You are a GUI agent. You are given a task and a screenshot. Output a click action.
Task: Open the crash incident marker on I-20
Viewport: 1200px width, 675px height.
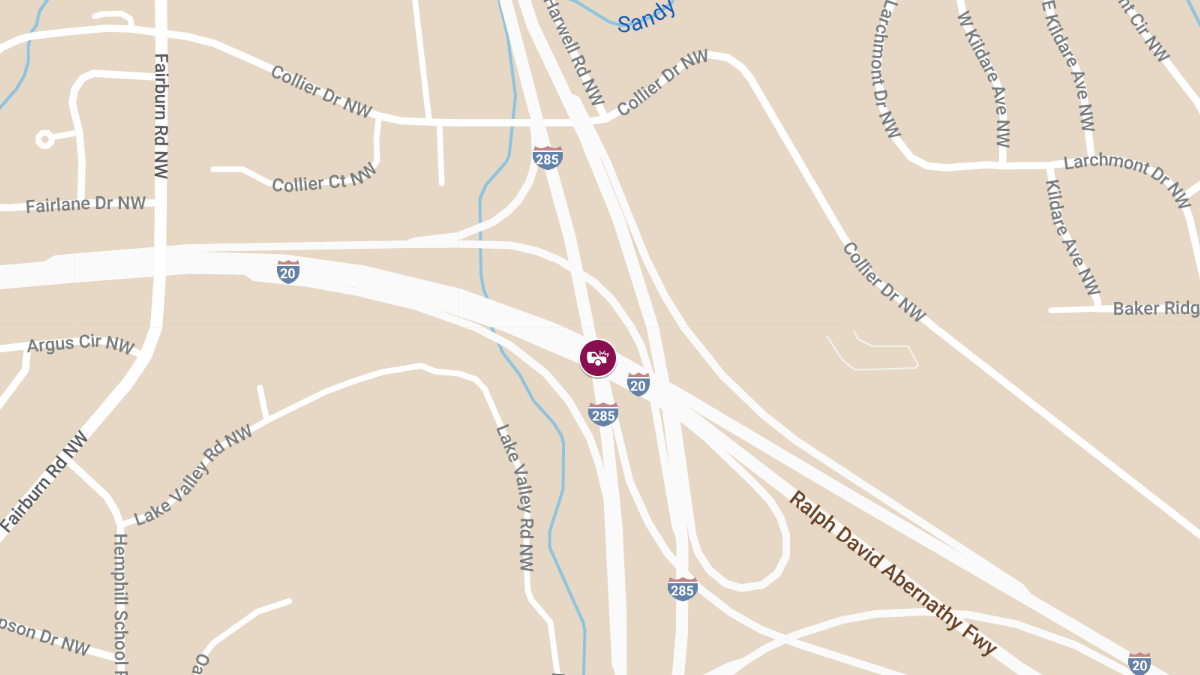click(x=598, y=358)
